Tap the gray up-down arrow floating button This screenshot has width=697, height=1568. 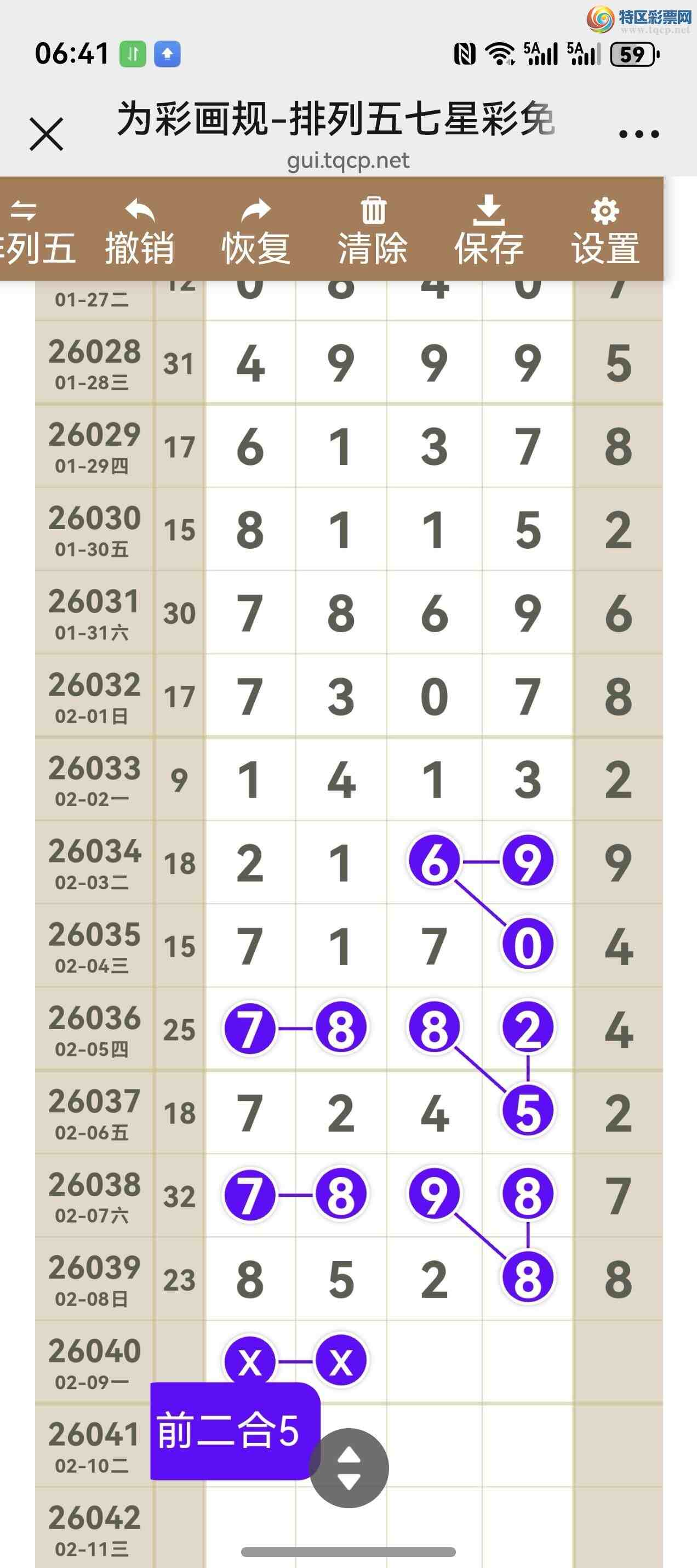(x=349, y=1468)
